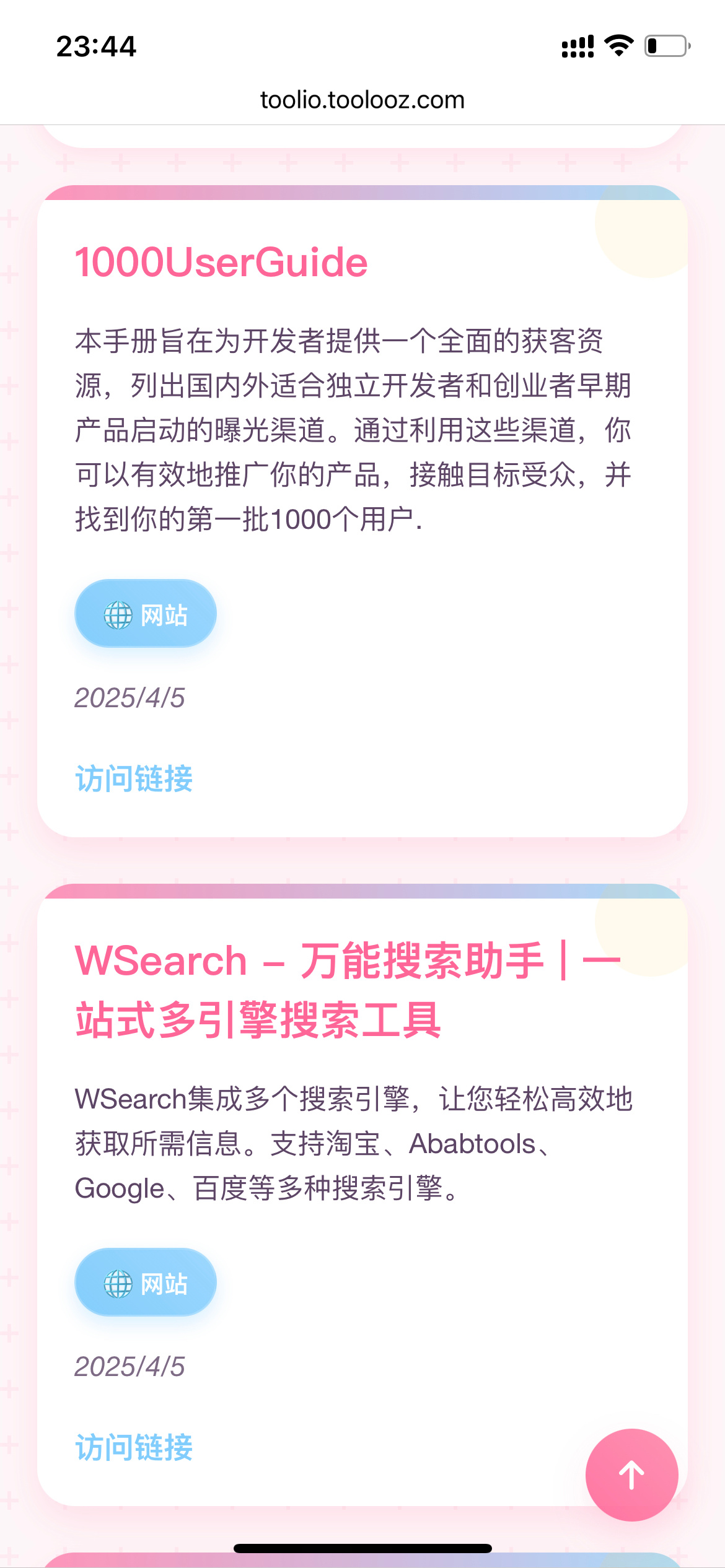Open 访问链接 link for WSearch
Viewport: 725px width, 1568px height.
pos(134,1447)
